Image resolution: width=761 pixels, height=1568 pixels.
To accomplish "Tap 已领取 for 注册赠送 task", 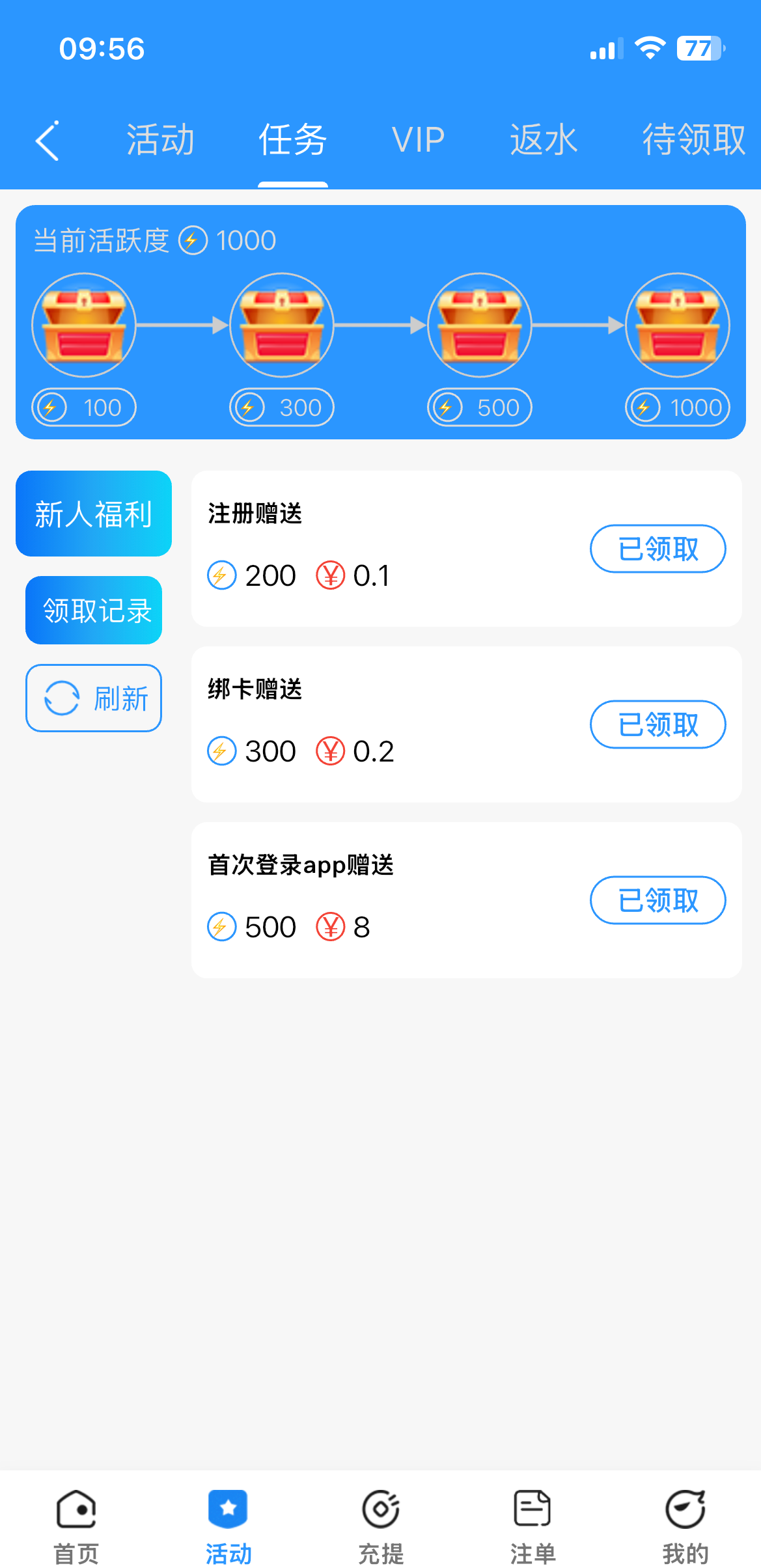I will click(657, 549).
